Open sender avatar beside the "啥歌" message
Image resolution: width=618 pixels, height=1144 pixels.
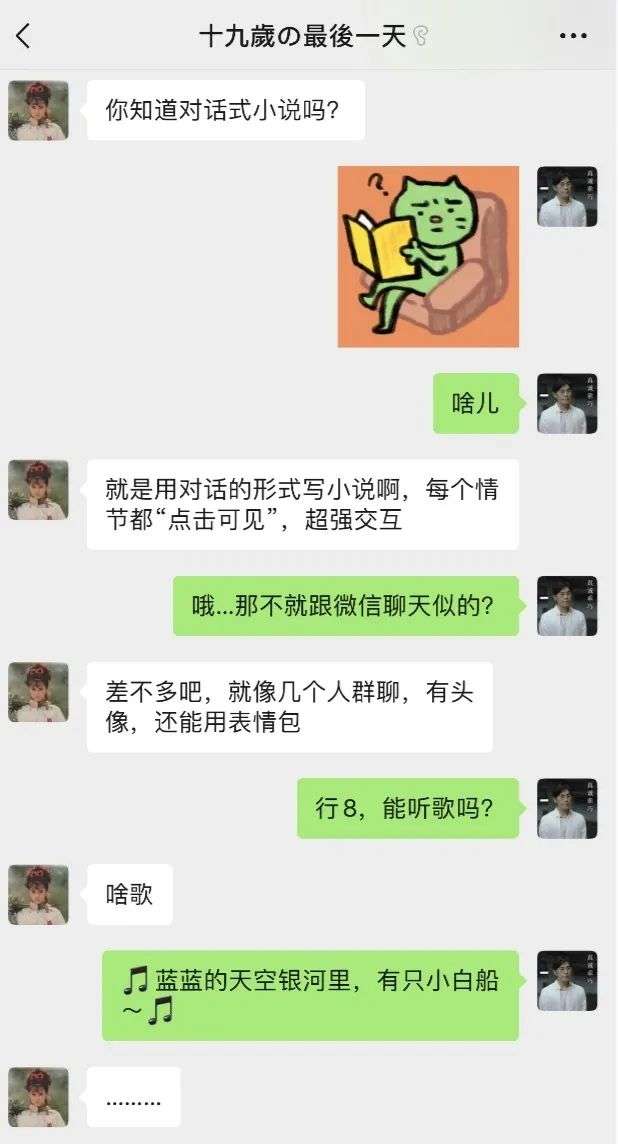tap(39, 894)
